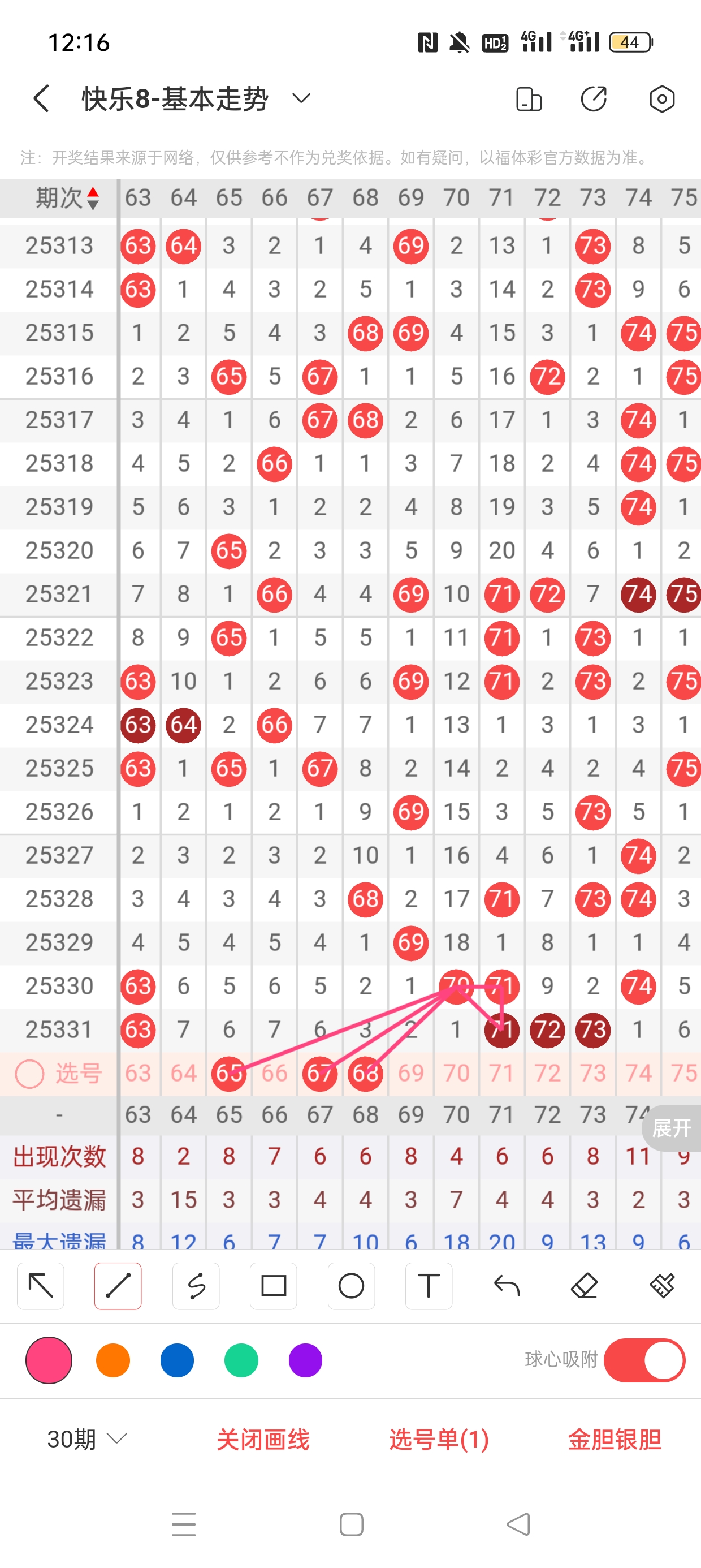Pick the orange pen color
The image size is (701, 1568).
(x=113, y=1360)
